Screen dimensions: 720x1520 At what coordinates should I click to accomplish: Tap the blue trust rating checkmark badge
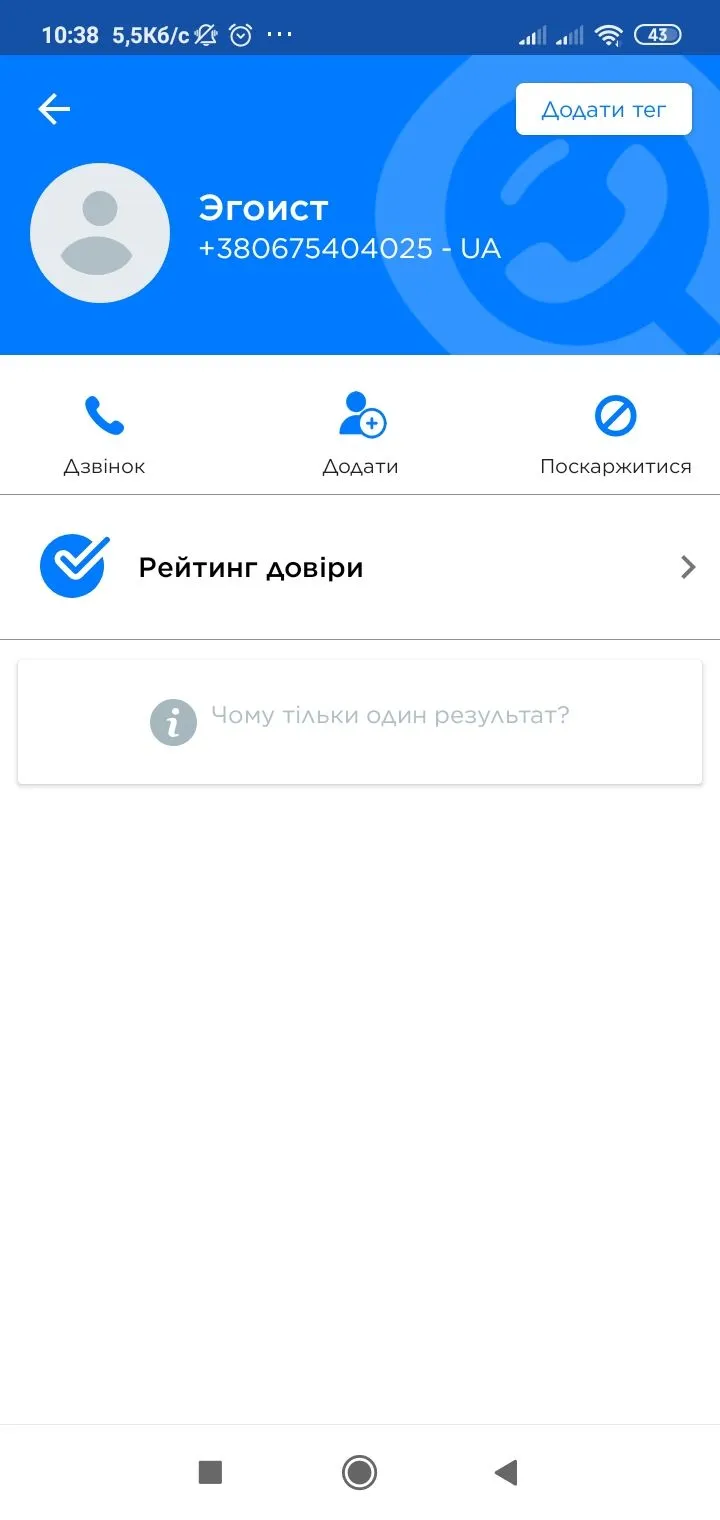pyautogui.click(x=73, y=566)
